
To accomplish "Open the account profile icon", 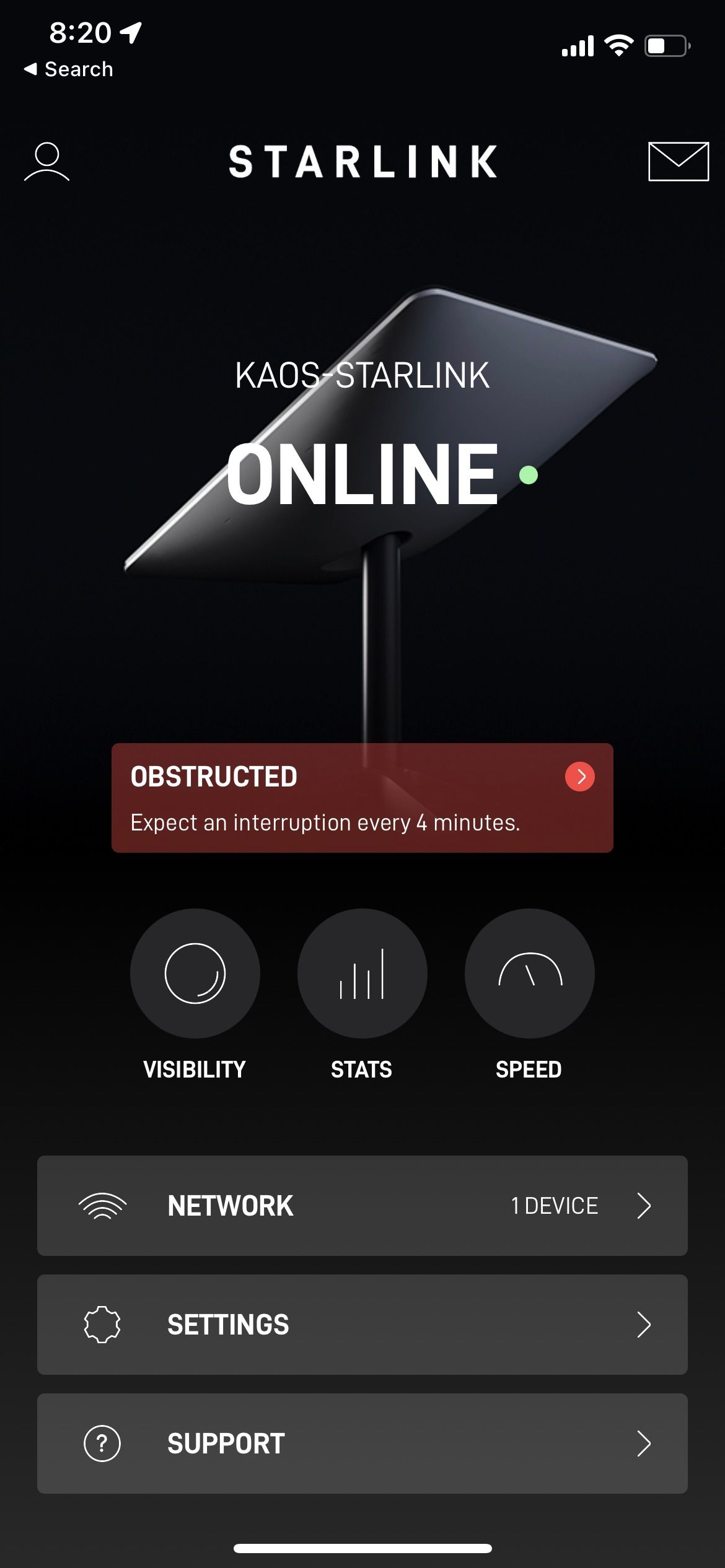I will [x=46, y=162].
